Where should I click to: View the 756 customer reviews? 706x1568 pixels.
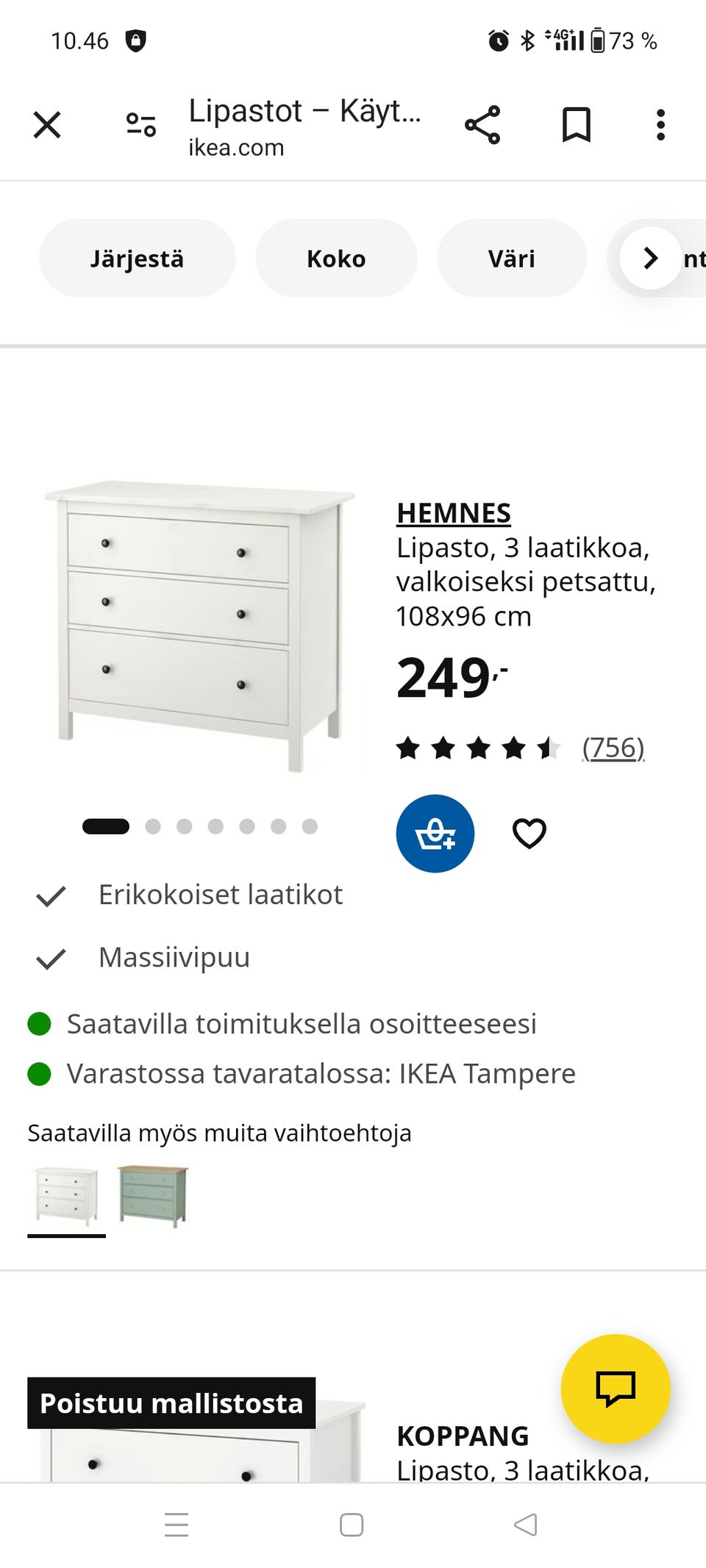coord(612,748)
